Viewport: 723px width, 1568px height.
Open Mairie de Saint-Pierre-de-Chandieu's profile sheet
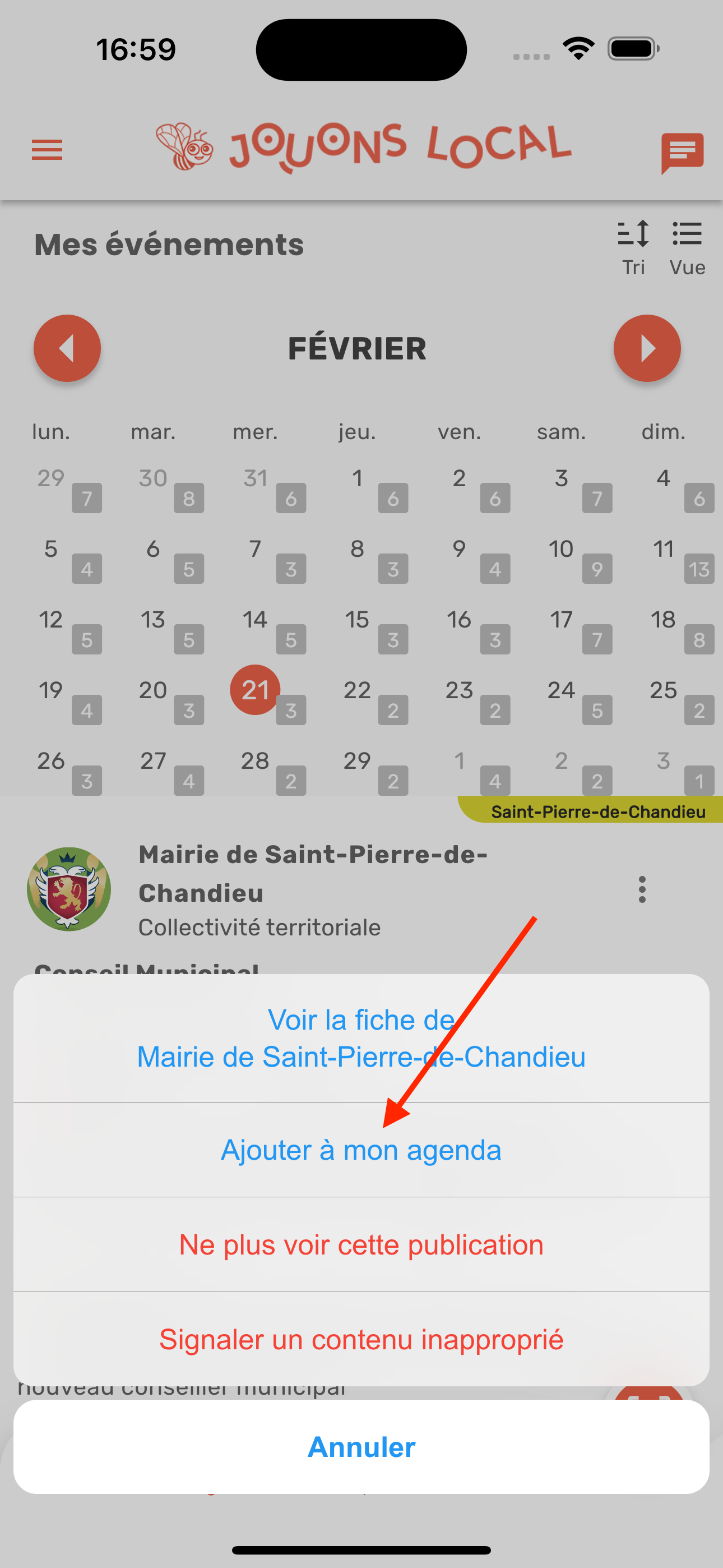(x=361, y=1039)
